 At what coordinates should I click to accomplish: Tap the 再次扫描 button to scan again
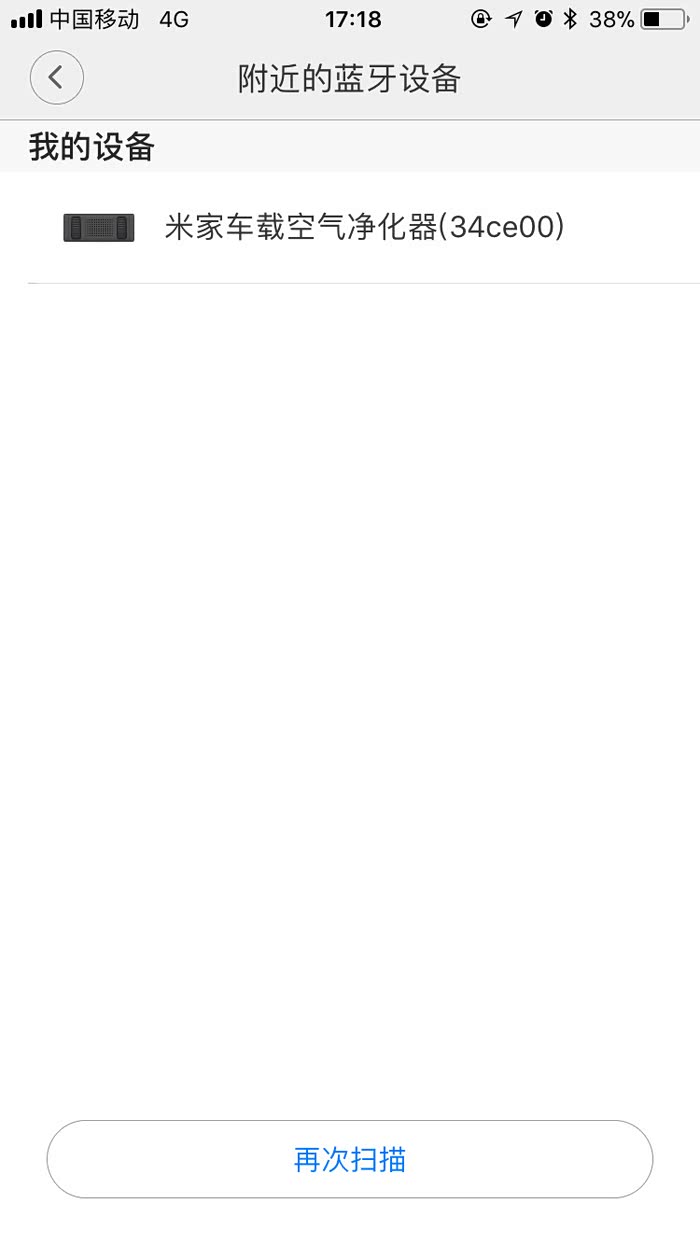click(350, 1159)
